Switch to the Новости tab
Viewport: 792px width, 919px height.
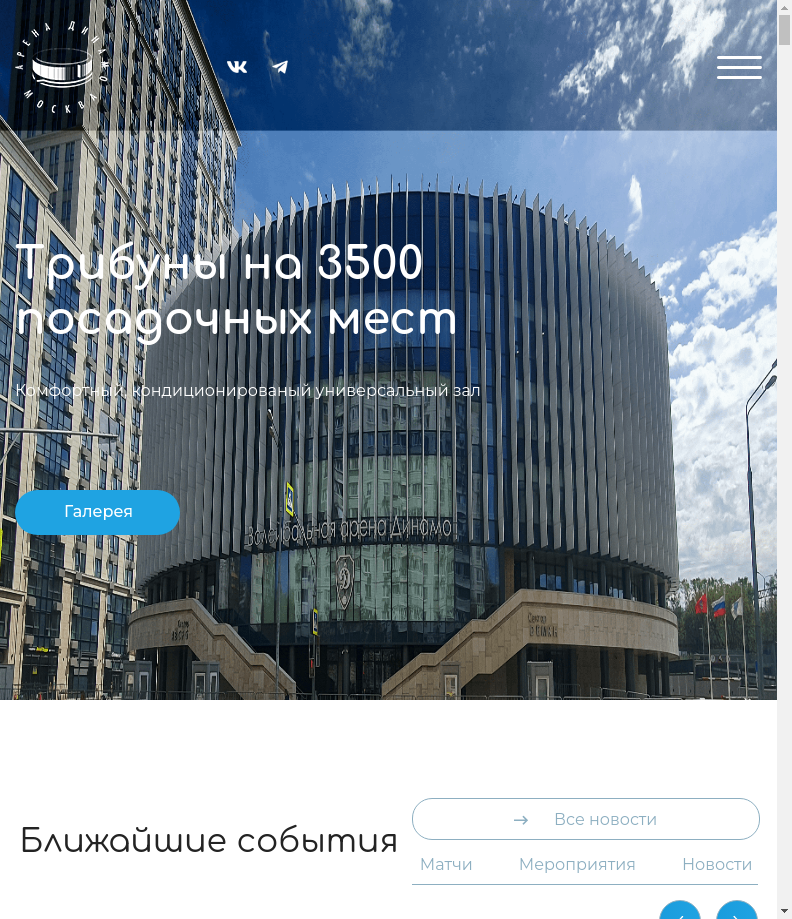tap(717, 864)
